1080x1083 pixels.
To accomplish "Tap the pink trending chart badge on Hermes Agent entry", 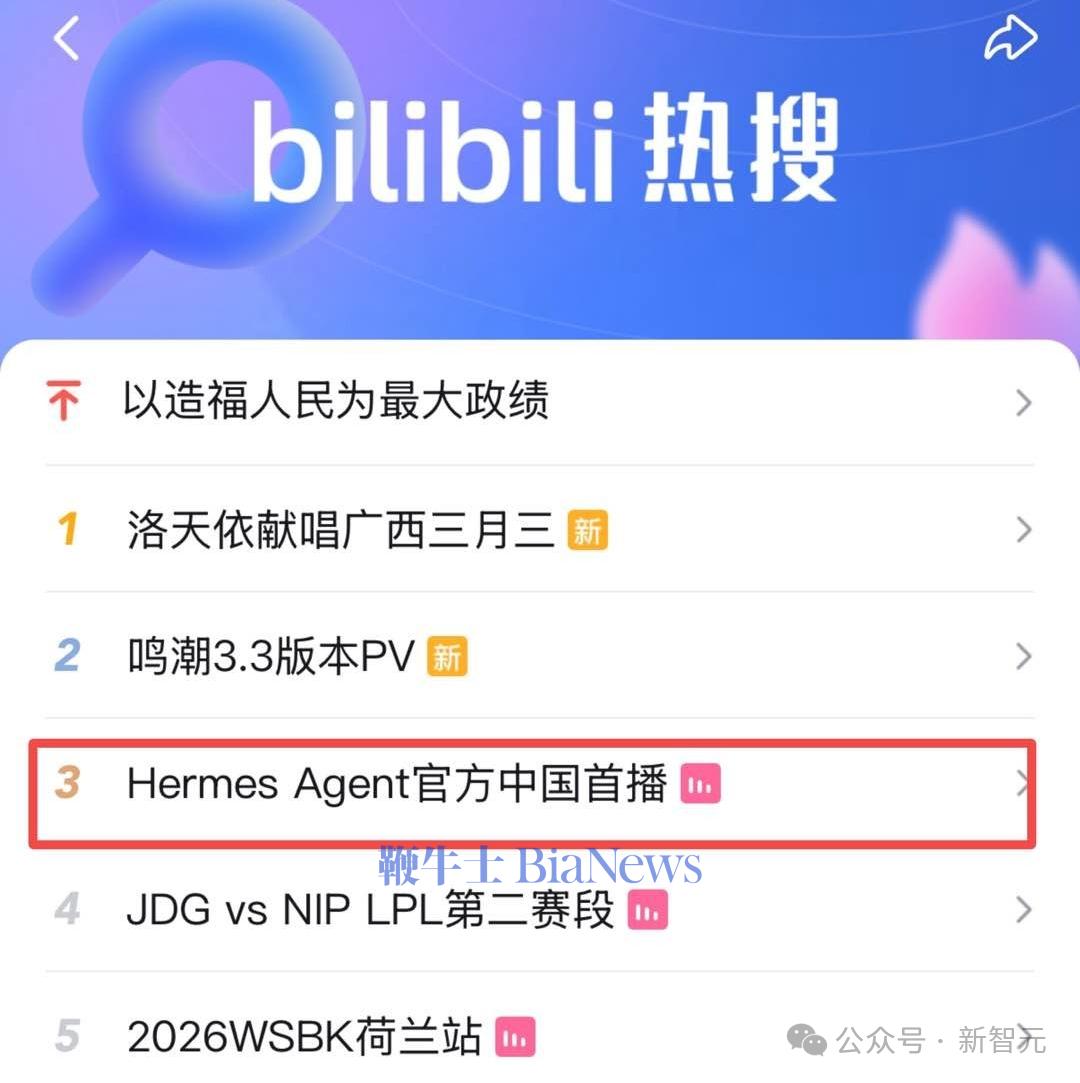I will 700,785.
